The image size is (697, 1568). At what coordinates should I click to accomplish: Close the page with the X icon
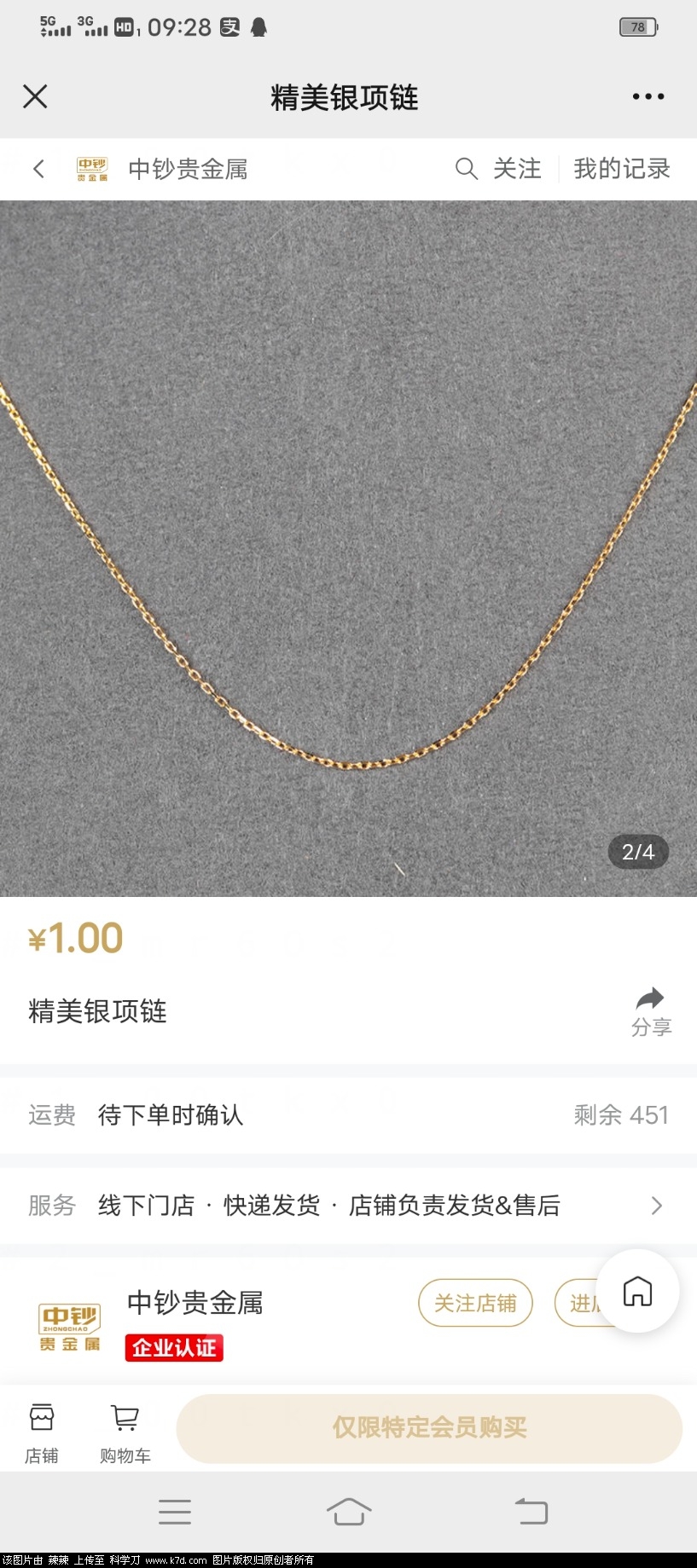(35, 96)
